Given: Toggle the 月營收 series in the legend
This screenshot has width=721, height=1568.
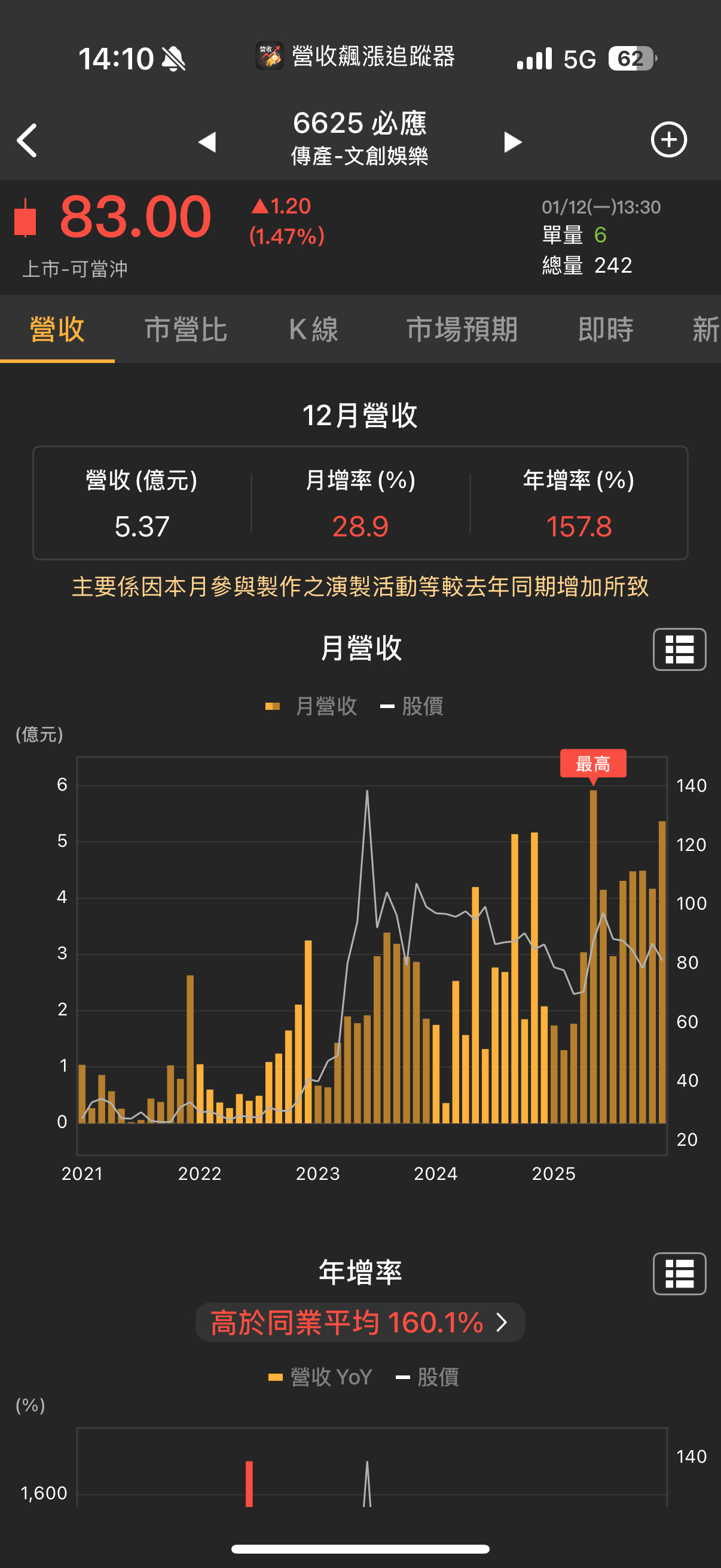Looking at the screenshot, I should tap(311, 706).
